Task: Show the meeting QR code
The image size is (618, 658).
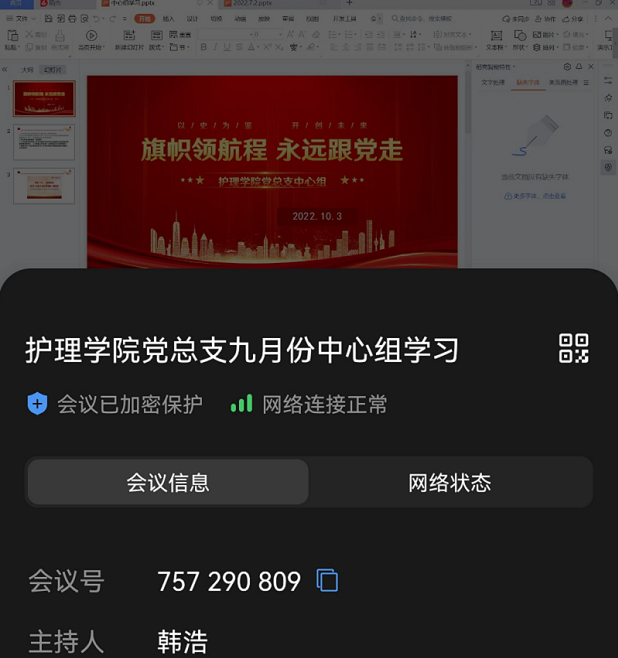Action: click(x=573, y=349)
